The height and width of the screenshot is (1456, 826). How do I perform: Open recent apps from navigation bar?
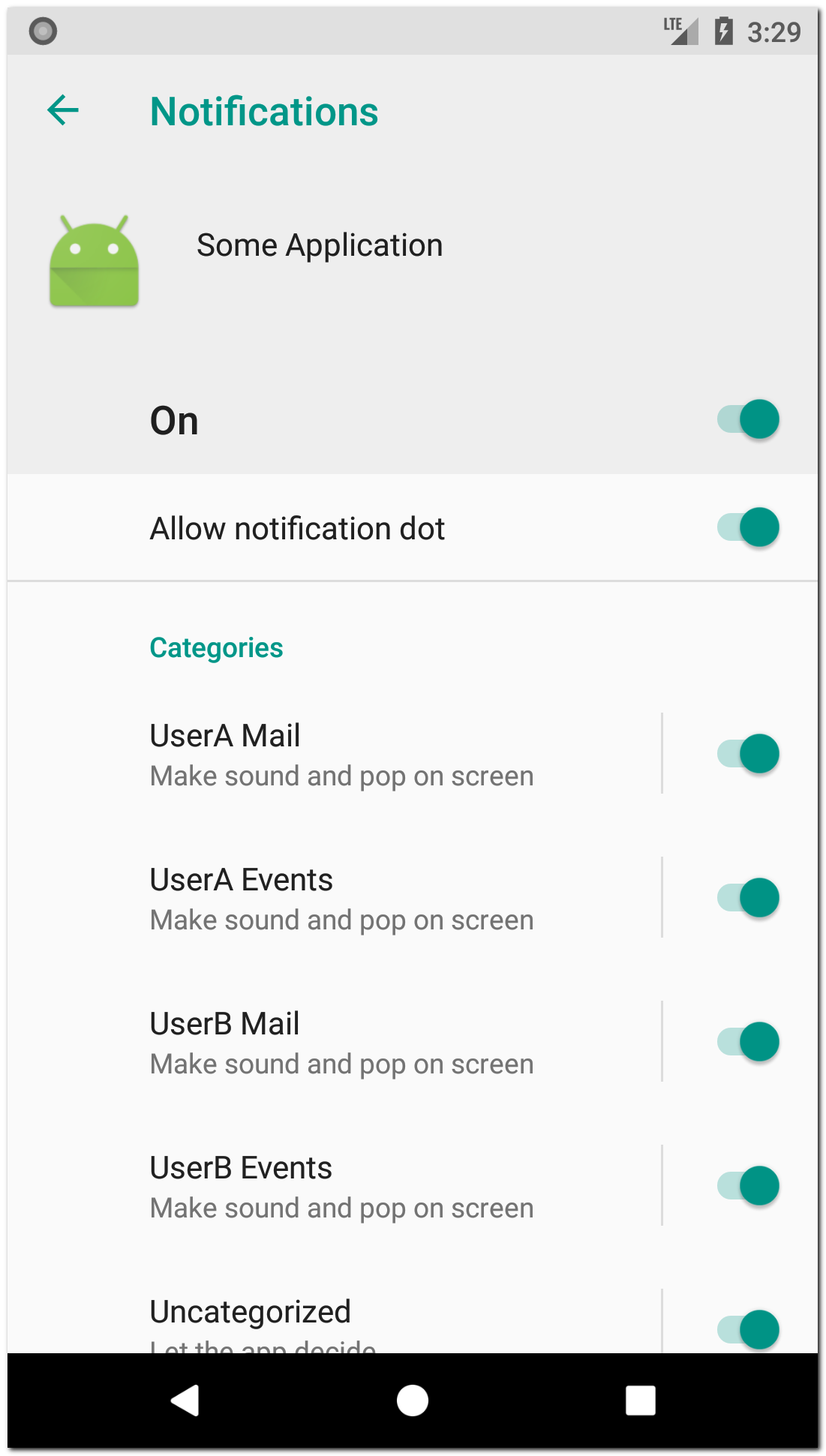point(640,1400)
